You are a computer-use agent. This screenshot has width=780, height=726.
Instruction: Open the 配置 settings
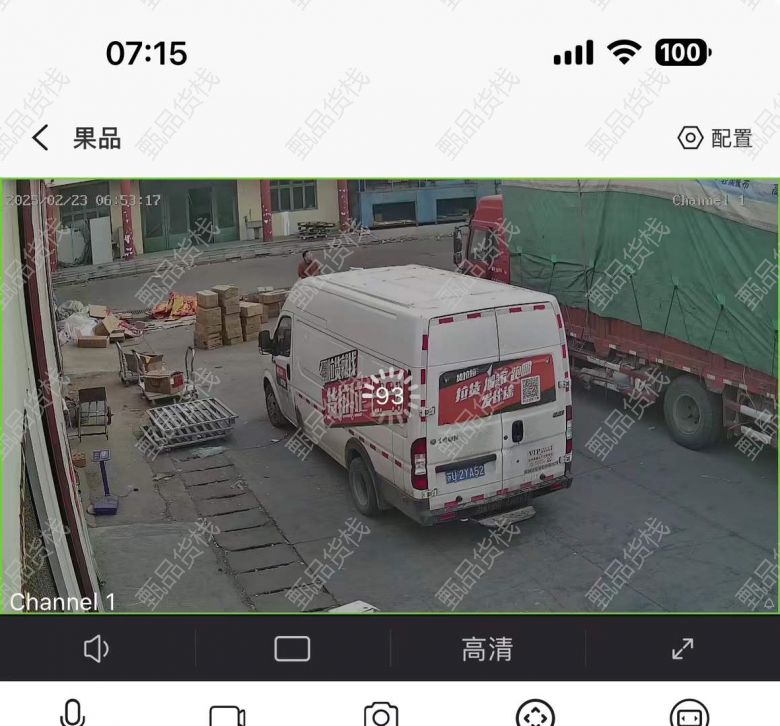[715, 138]
